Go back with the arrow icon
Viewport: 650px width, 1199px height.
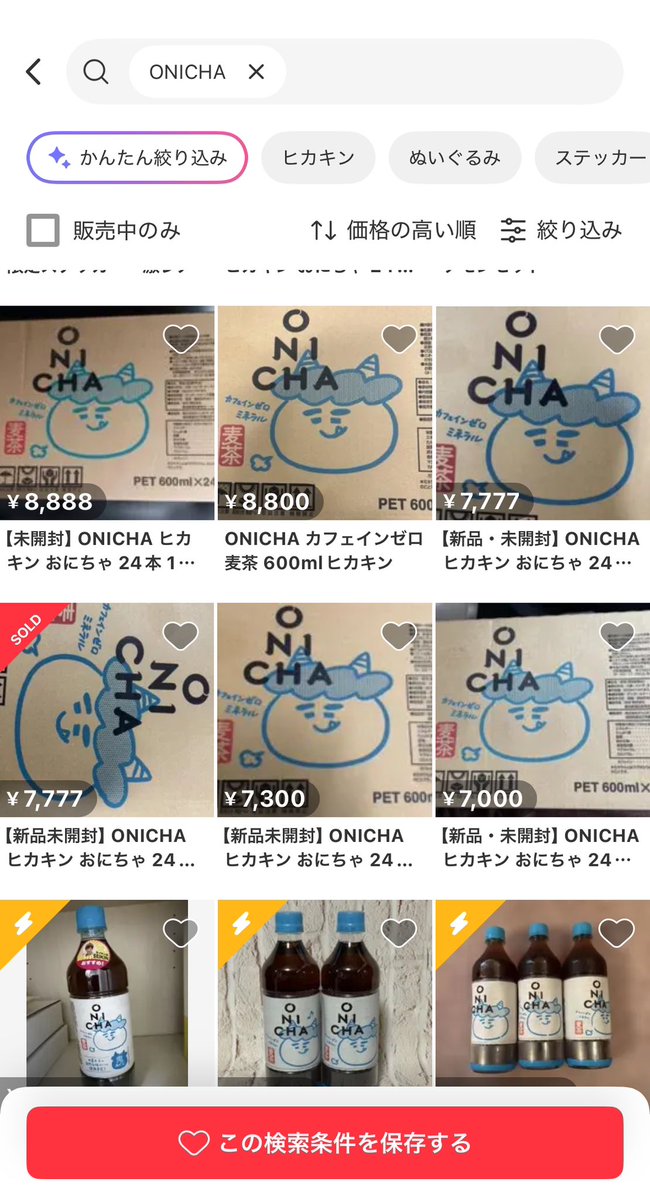pyautogui.click(x=33, y=71)
